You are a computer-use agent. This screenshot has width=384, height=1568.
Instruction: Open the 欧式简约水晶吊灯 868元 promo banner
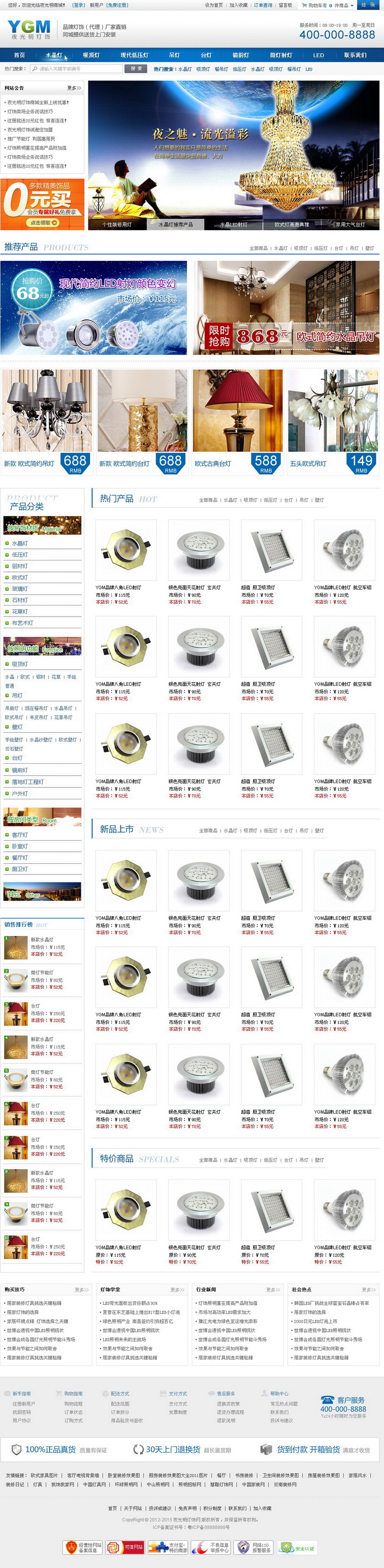[286, 308]
